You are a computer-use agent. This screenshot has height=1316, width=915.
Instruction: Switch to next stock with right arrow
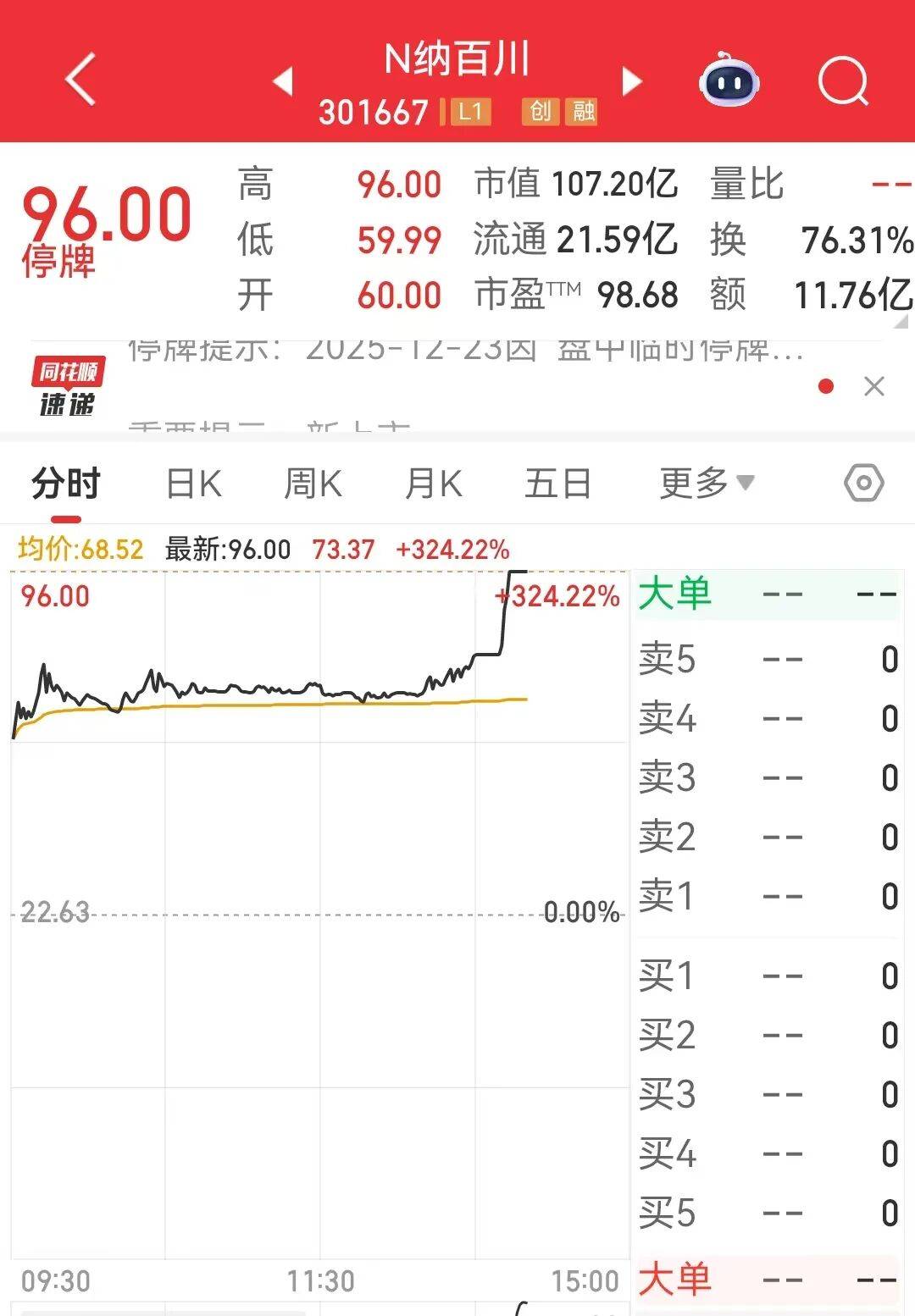pos(630,79)
